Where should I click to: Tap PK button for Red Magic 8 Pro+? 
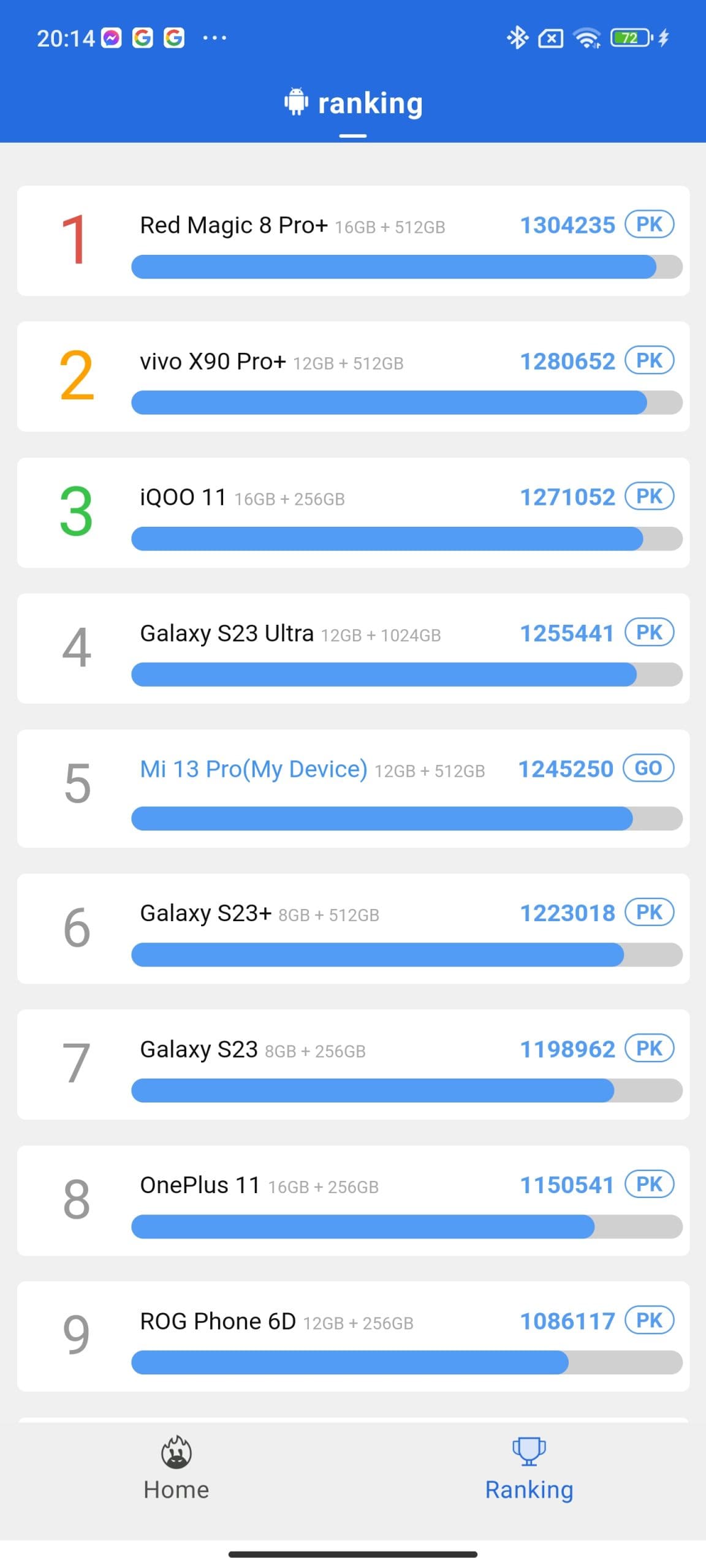tap(649, 224)
